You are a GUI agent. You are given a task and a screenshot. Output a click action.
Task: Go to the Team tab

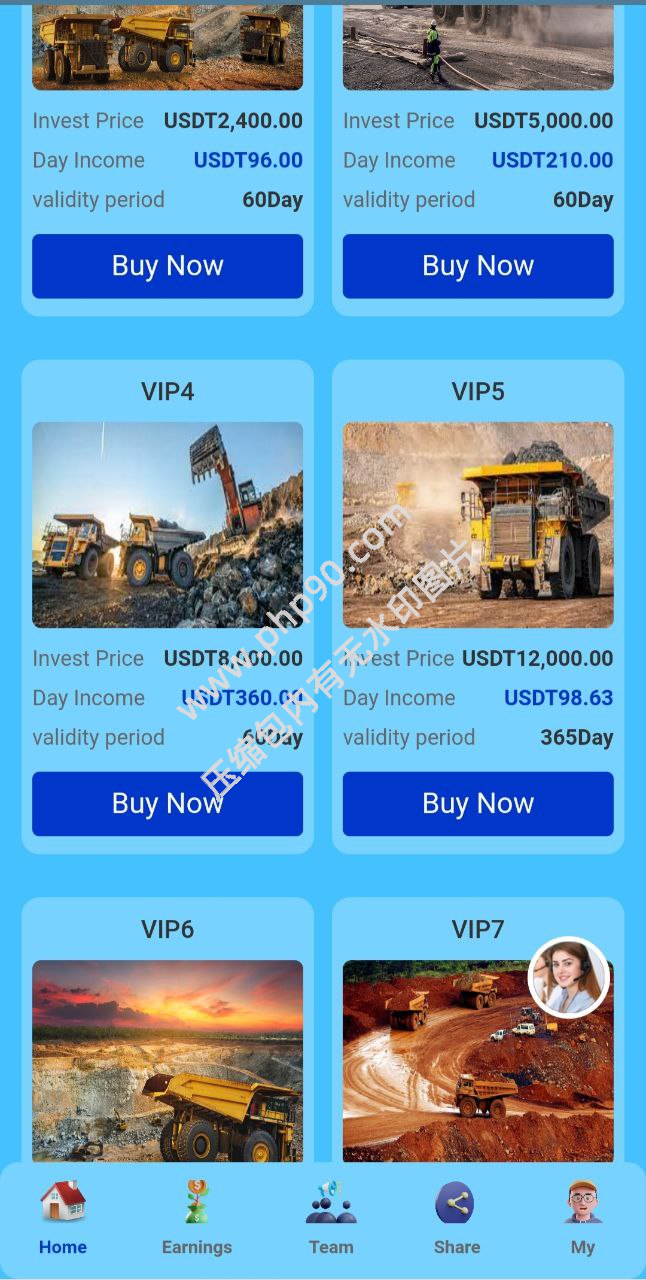pos(331,1217)
